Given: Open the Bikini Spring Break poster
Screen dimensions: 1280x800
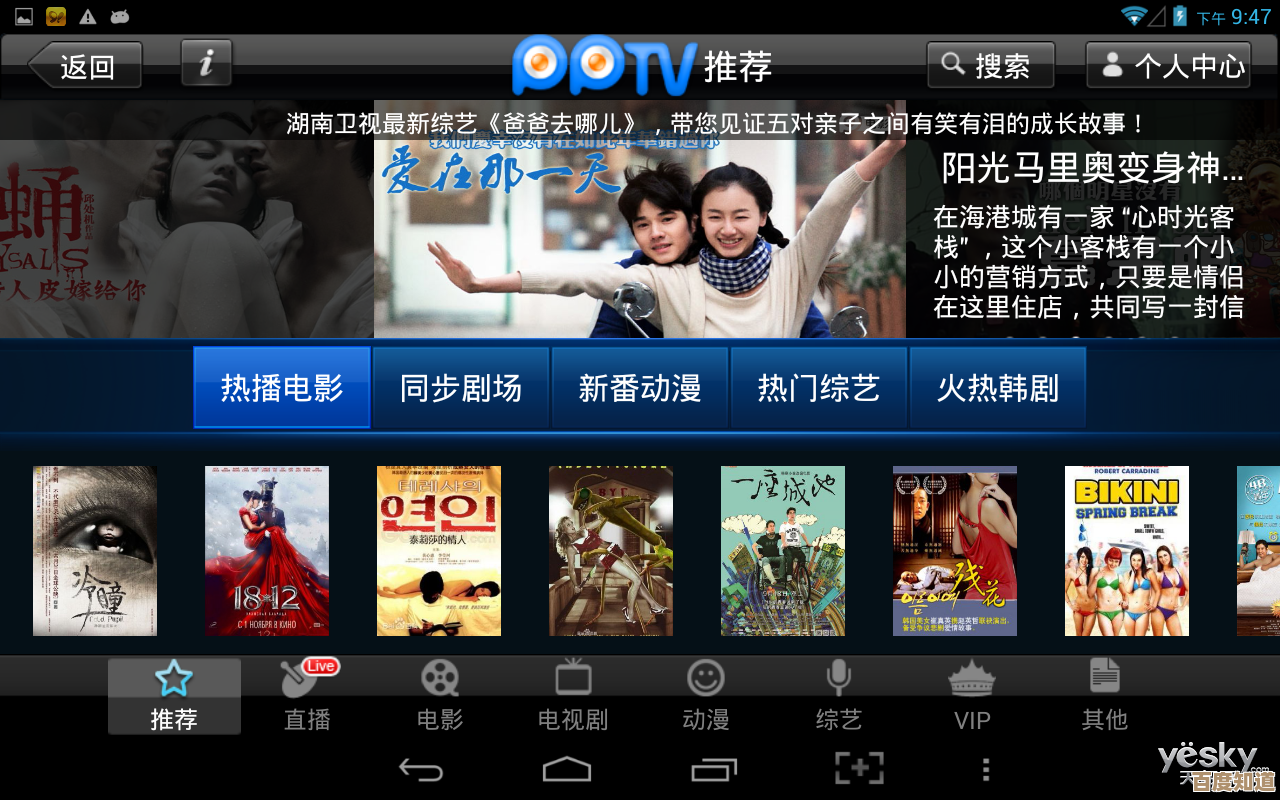Looking at the screenshot, I should point(1127,550).
